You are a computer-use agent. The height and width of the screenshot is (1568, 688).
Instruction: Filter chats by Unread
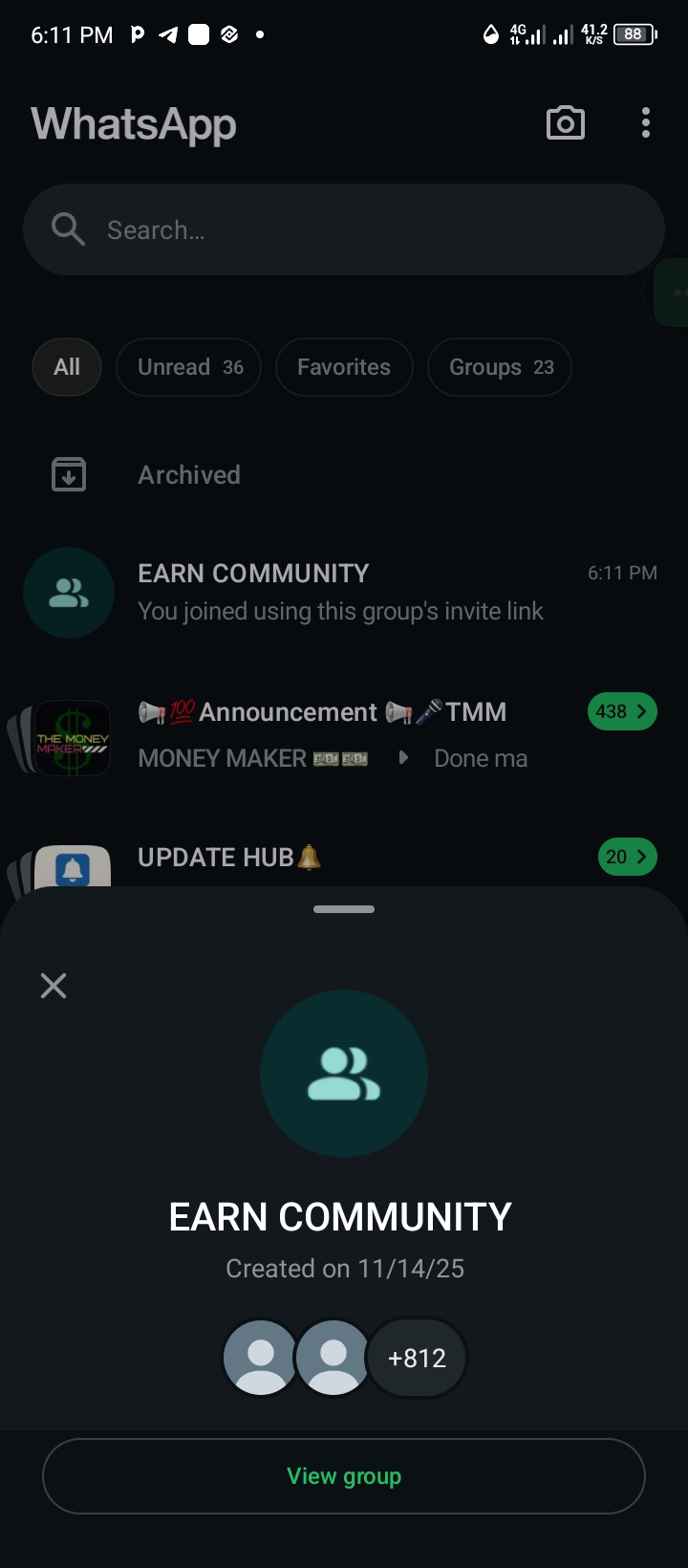pos(189,367)
